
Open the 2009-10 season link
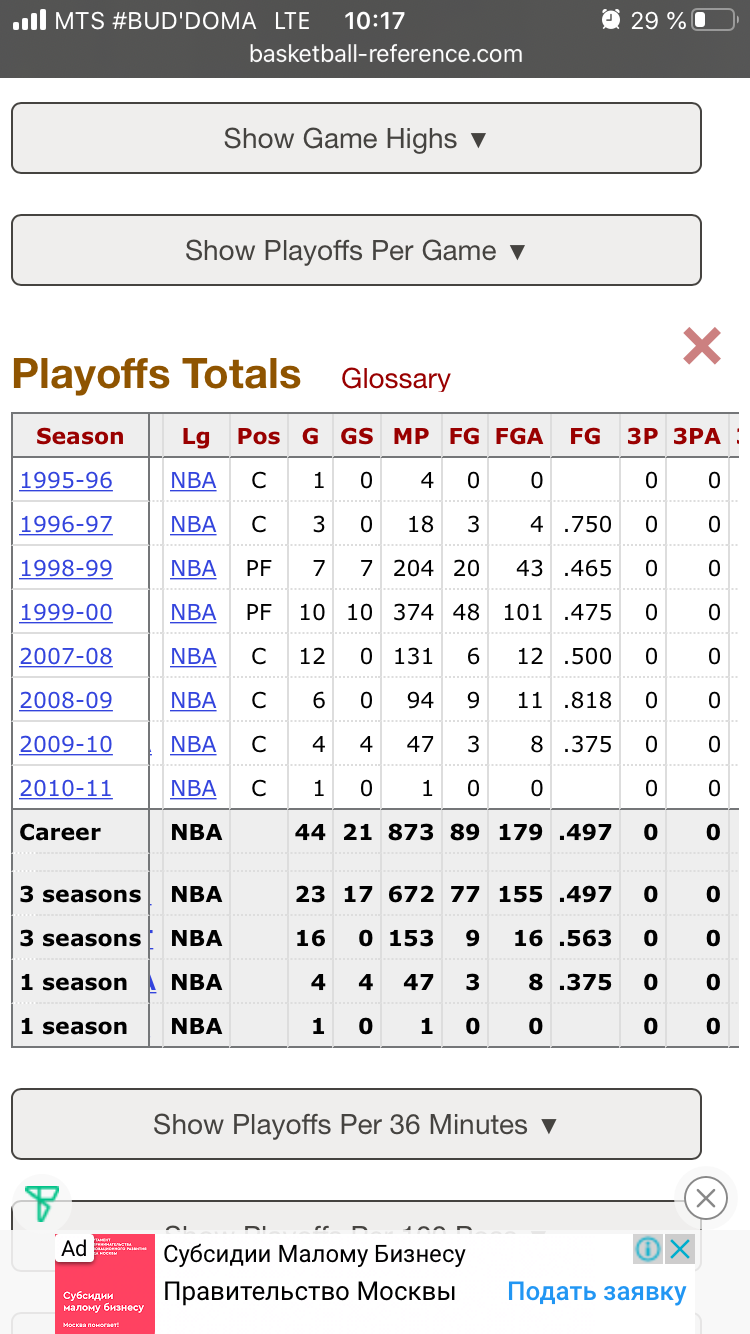tap(66, 745)
